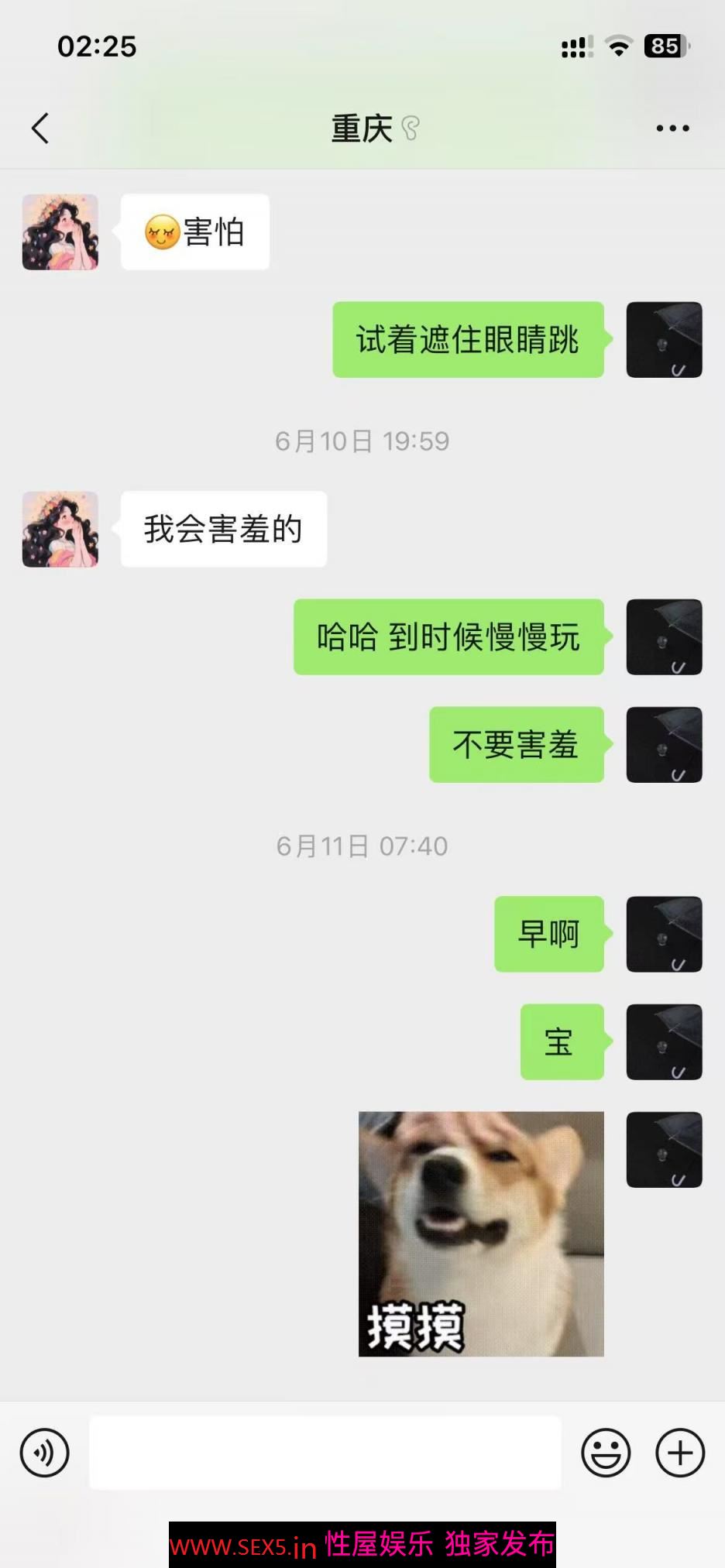
Task: View the contact's avatar next to 我会害羞的
Action: [60, 530]
